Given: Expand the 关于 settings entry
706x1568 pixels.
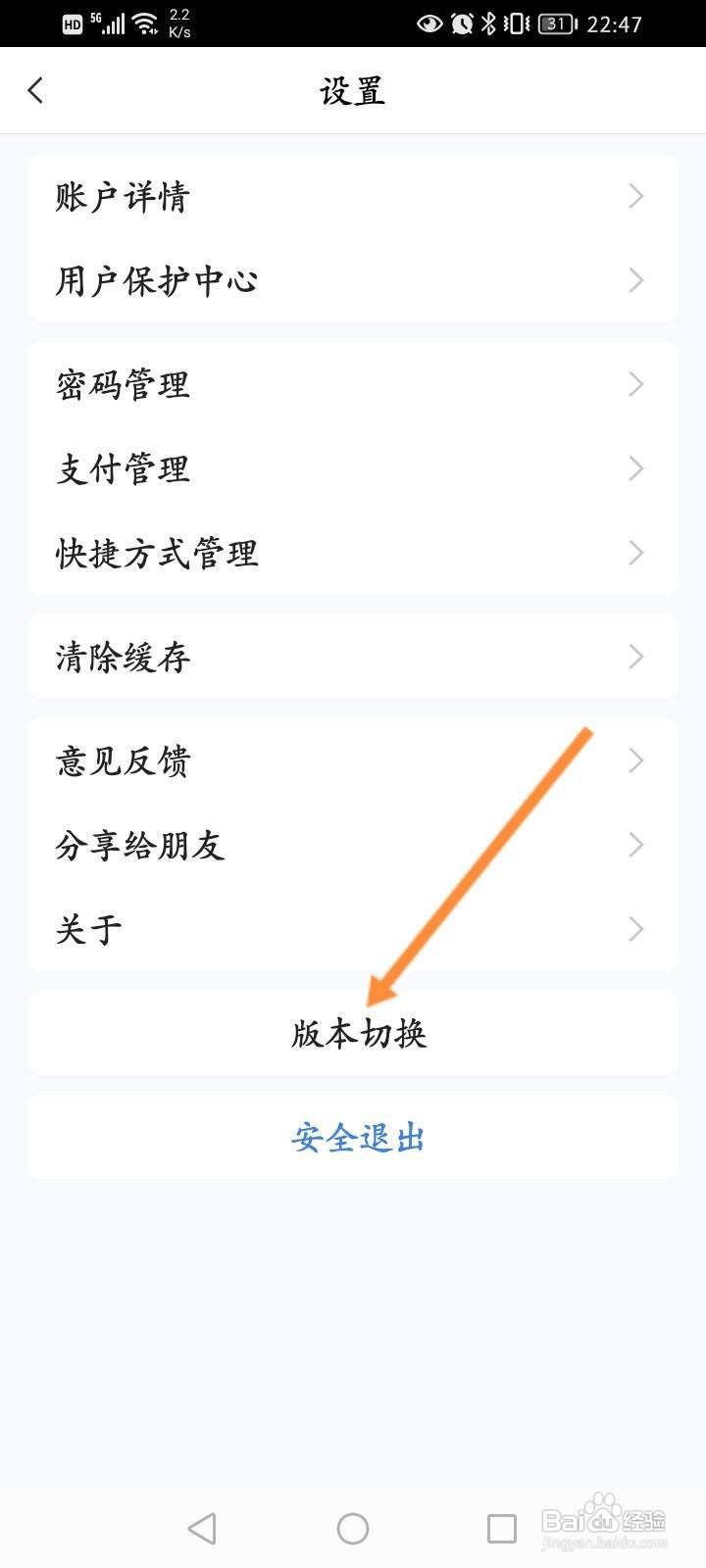Looking at the screenshot, I should pos(353,928).
